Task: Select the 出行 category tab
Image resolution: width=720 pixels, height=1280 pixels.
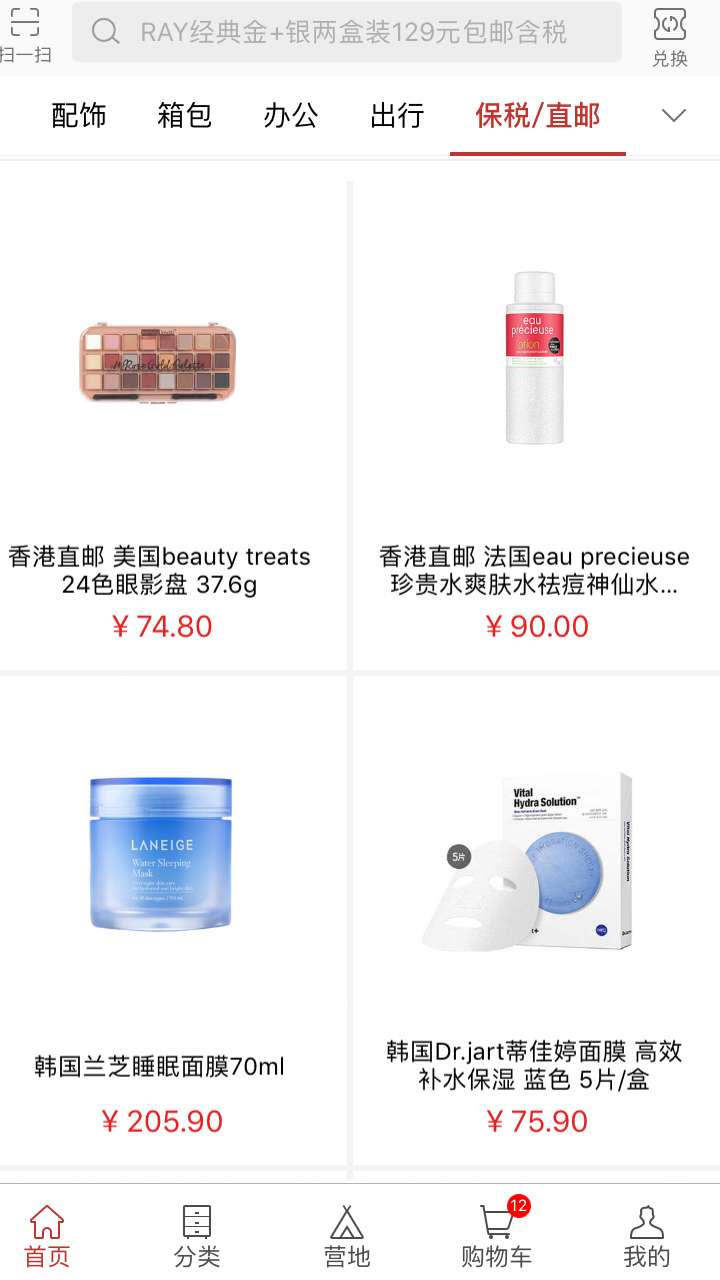Action: [x=397, y=116]
